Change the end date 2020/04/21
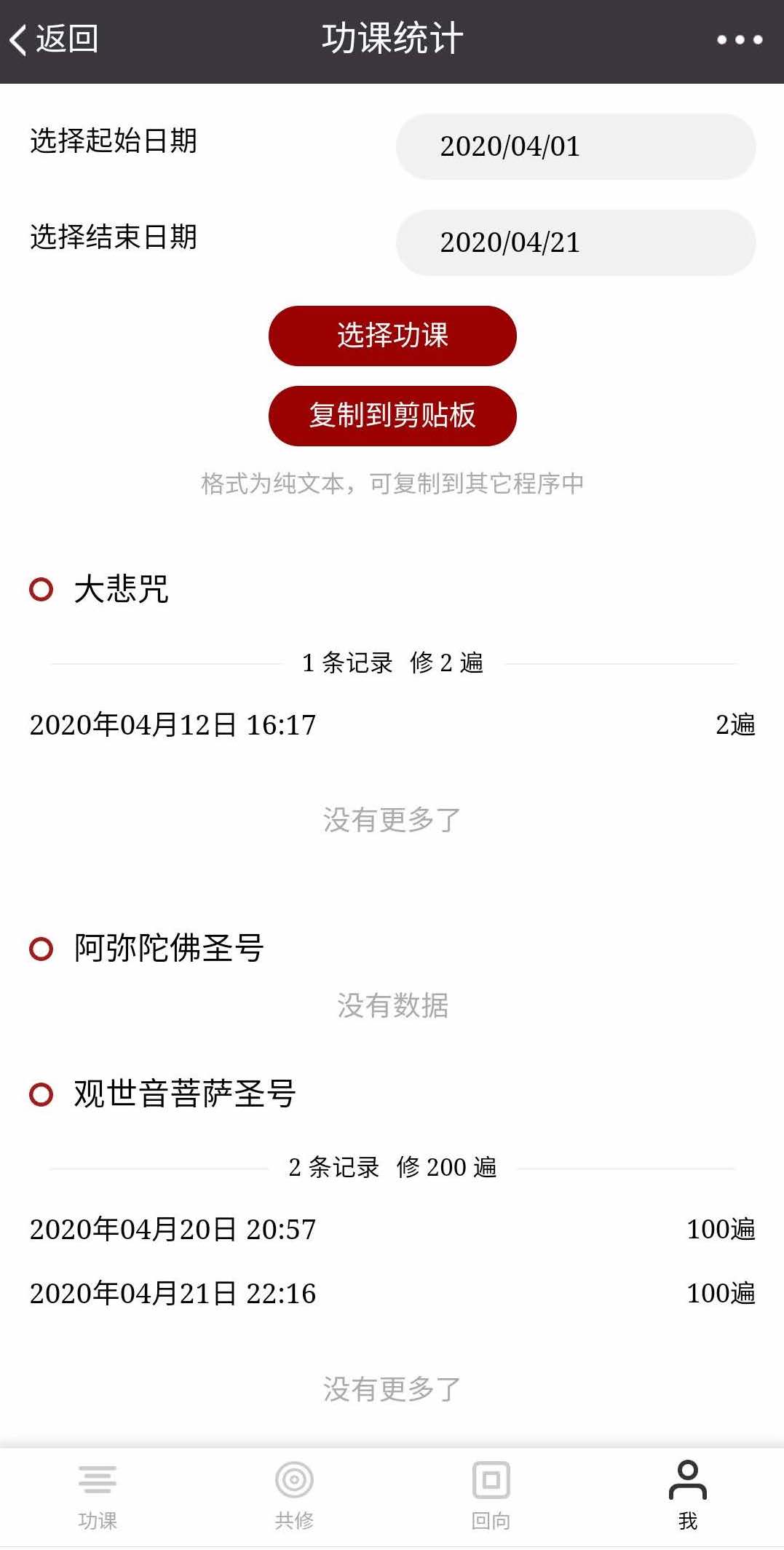784x1550 pixels. coord(575,242)
